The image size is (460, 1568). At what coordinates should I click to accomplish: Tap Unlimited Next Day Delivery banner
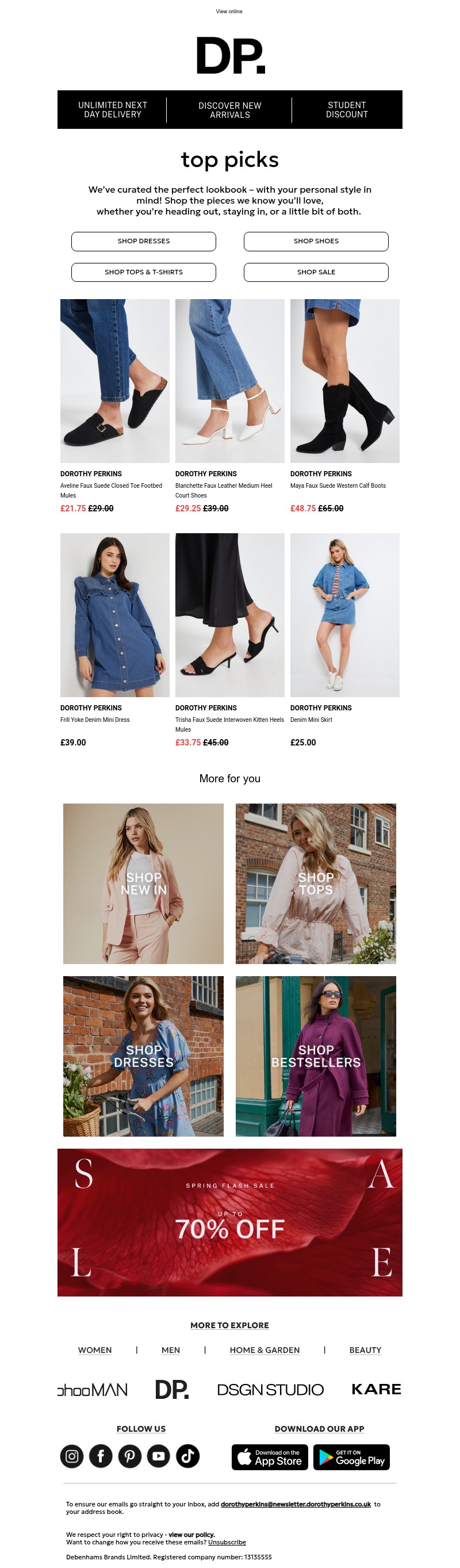coord(113,109)
